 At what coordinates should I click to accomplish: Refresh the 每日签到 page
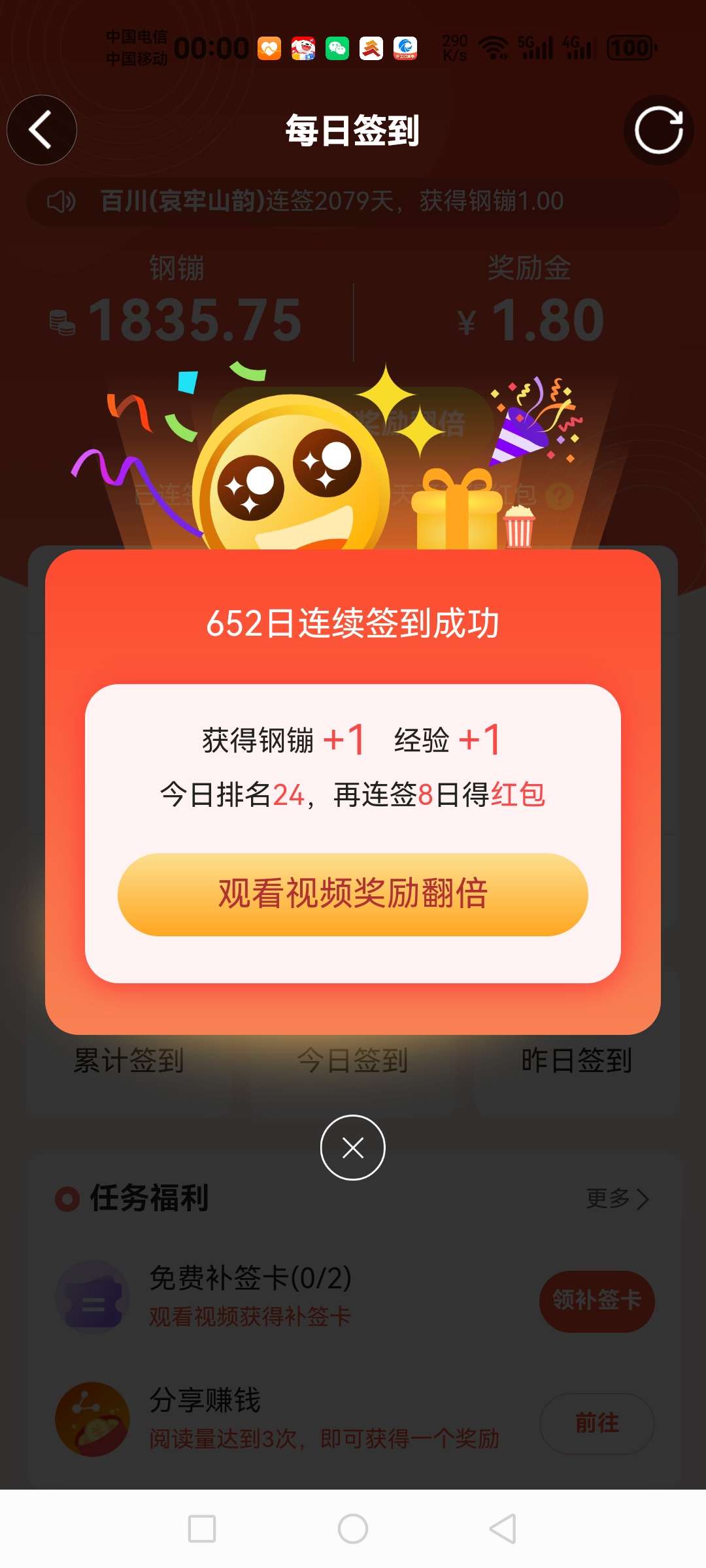tap(658, 130)
